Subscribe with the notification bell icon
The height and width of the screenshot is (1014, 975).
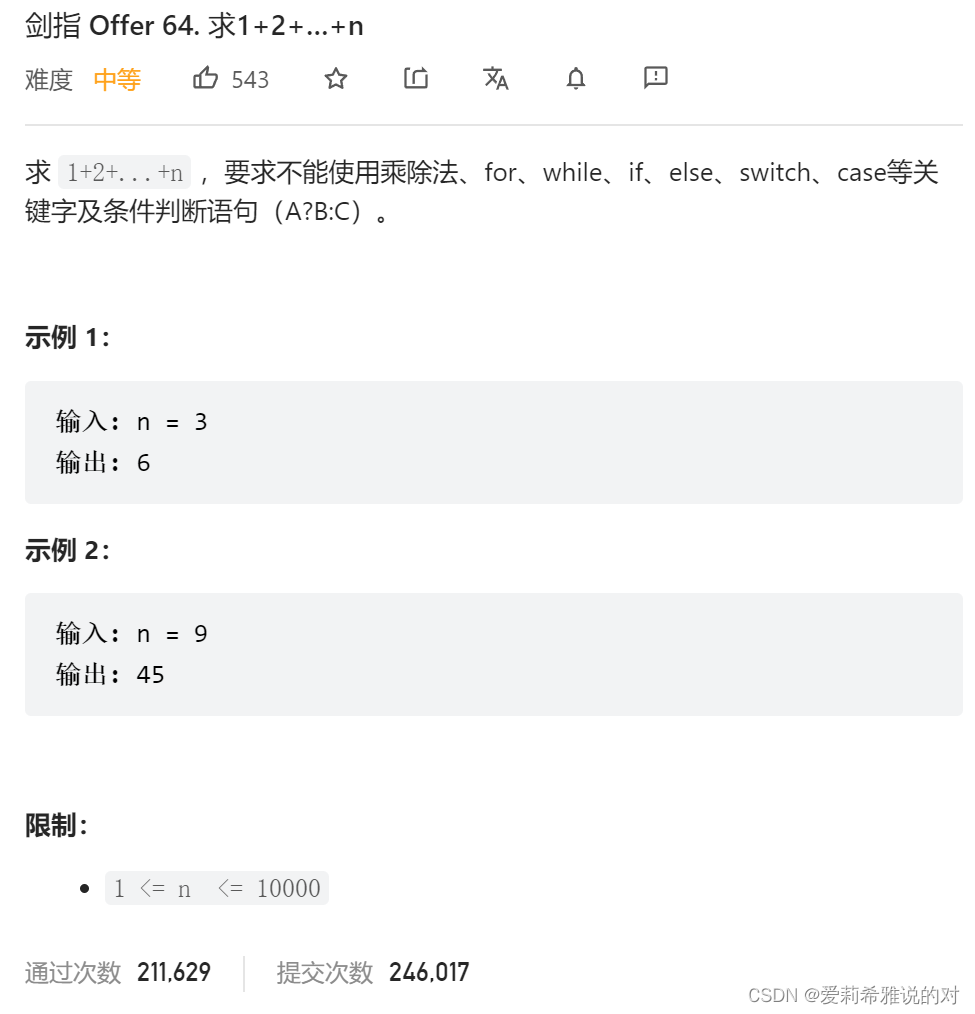tap(575, 78)
